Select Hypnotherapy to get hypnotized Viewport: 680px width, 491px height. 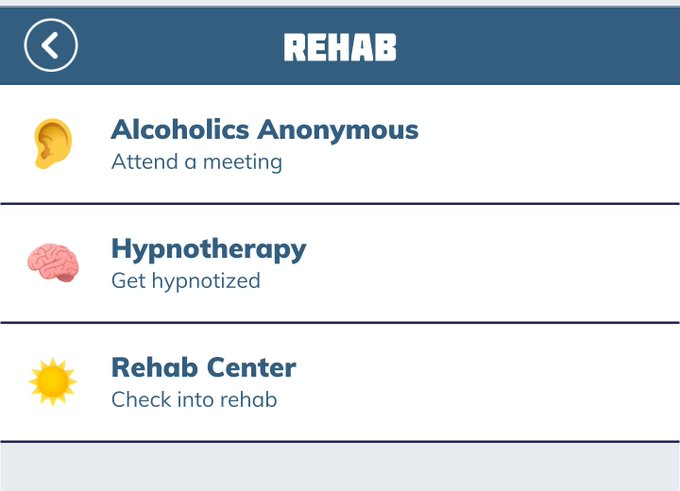tap(340, 263)
